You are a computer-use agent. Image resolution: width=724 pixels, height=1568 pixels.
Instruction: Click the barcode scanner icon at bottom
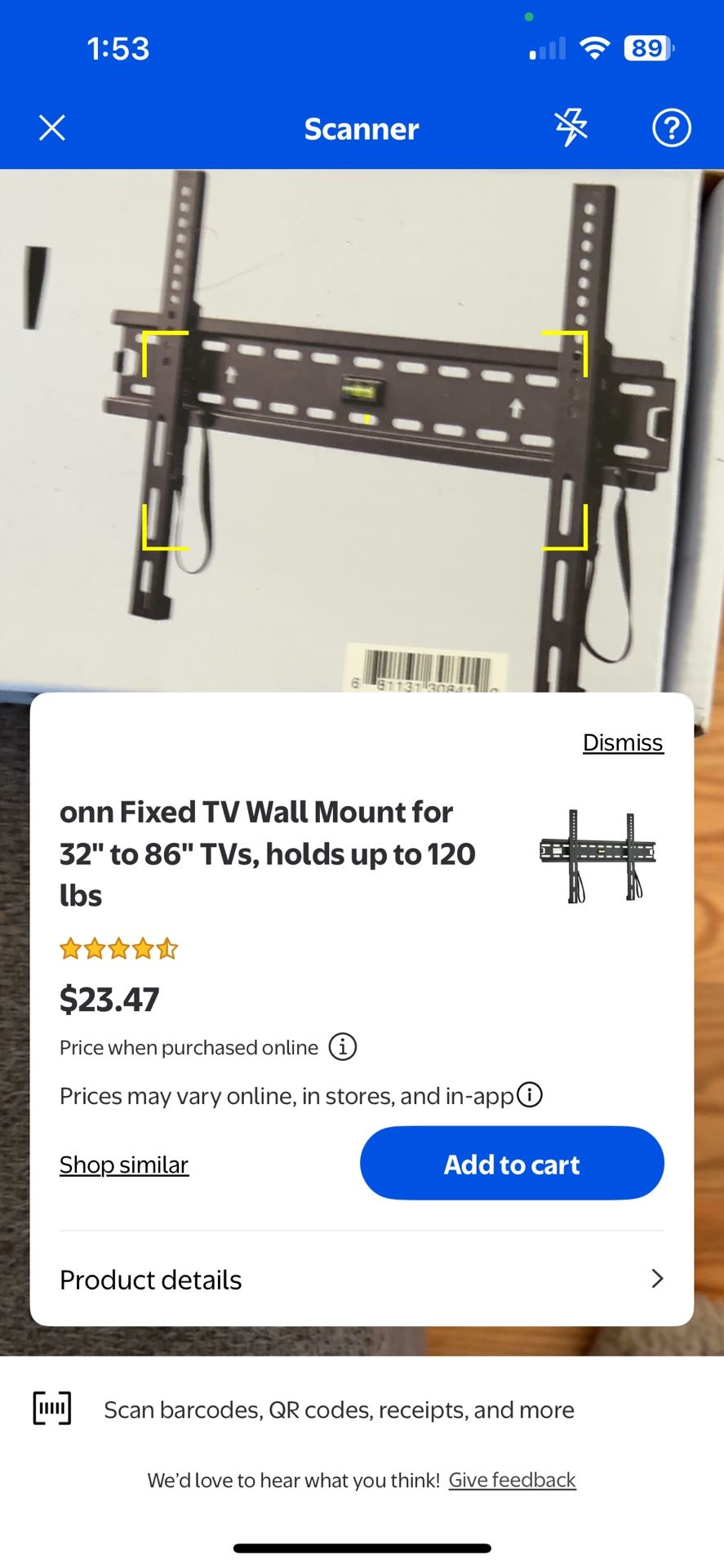tap(51, 1408)
